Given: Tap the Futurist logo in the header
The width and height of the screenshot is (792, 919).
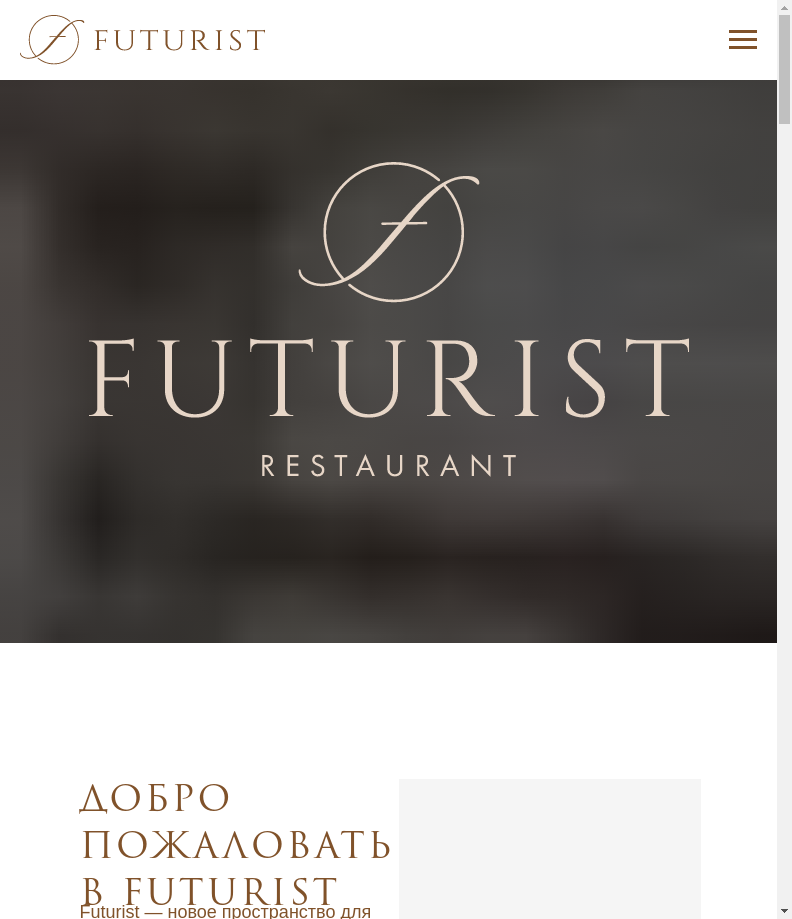Looking at the screenshot, I should (142, 40).
